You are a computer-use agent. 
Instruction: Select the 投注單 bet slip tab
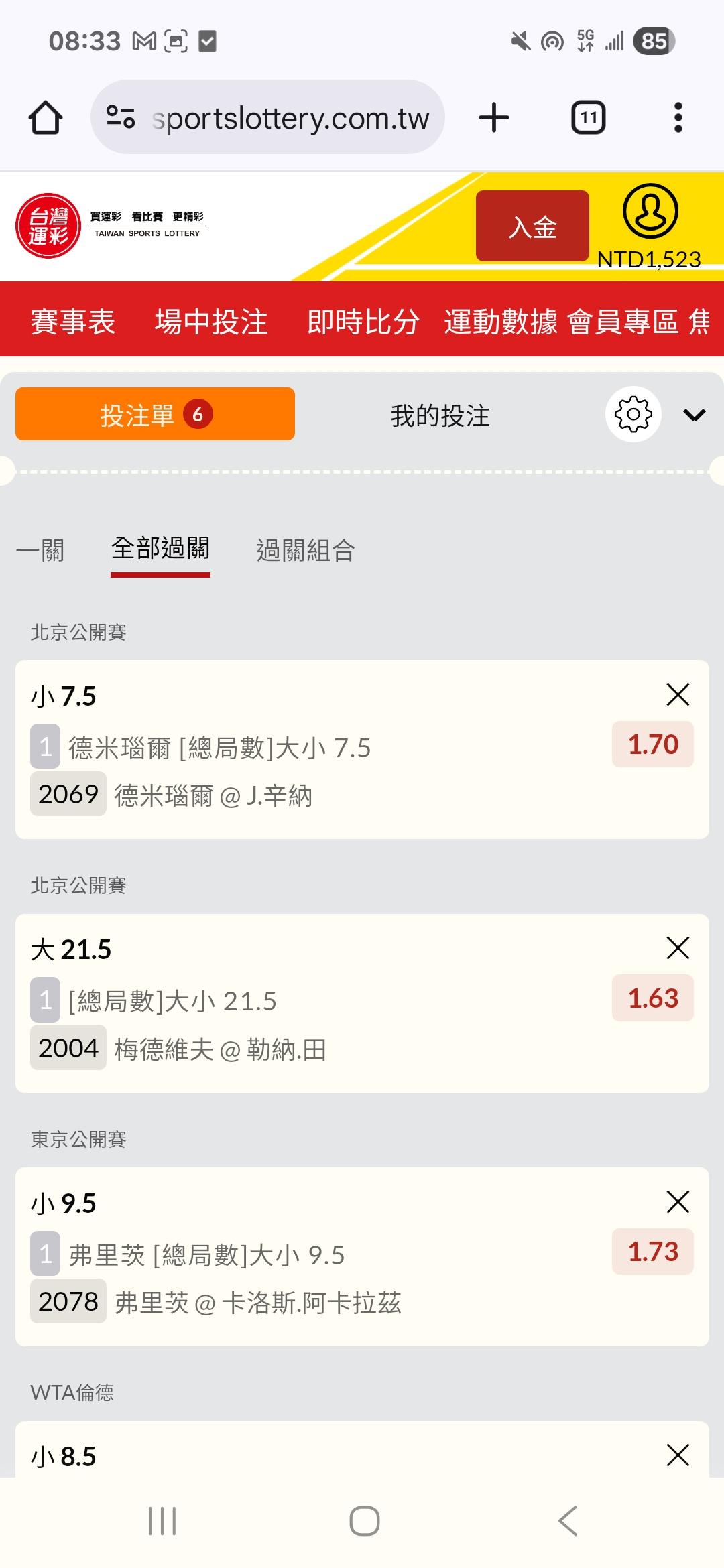click(155, 415)
